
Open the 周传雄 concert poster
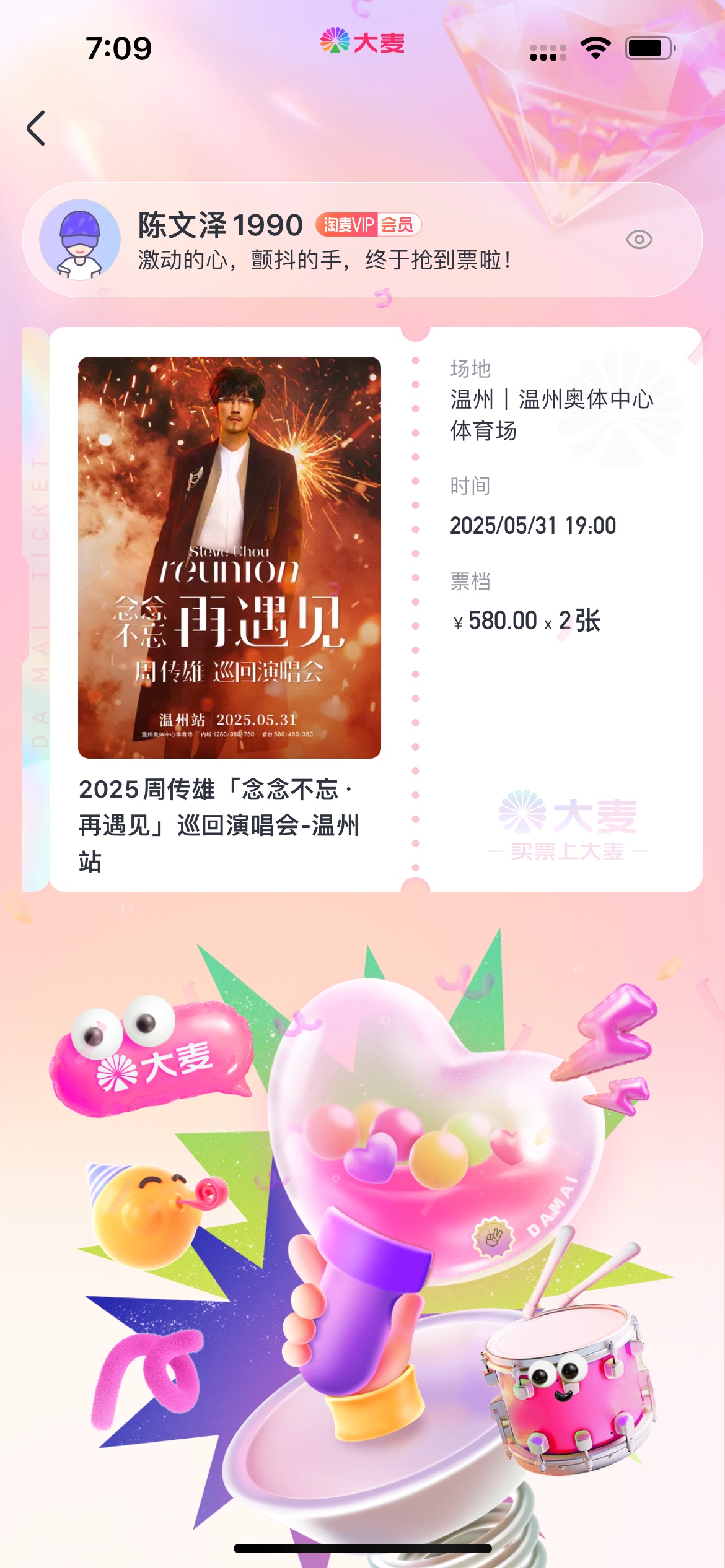(x=229, y=557)
